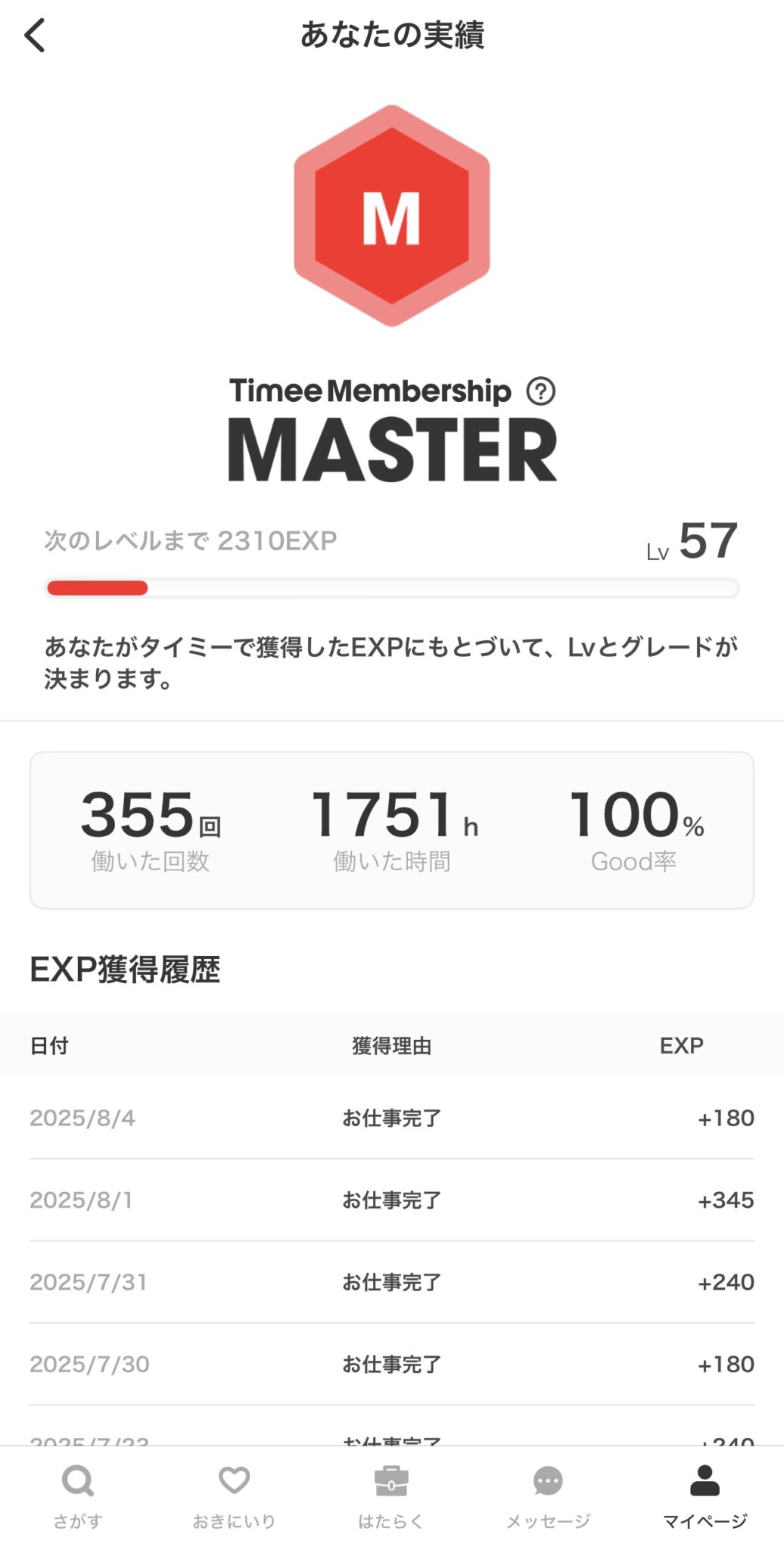Select the マイページ tab
This screenshot has width=784, height=1550.
pyautogui.click(x=705, y=1497)
